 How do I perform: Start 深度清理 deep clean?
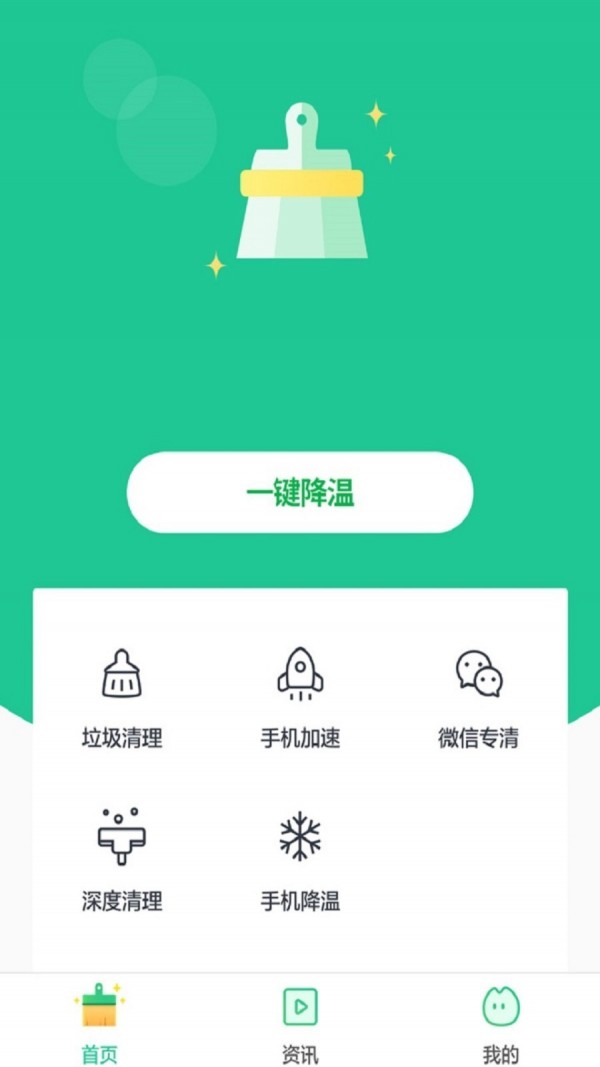click(122, 860)
